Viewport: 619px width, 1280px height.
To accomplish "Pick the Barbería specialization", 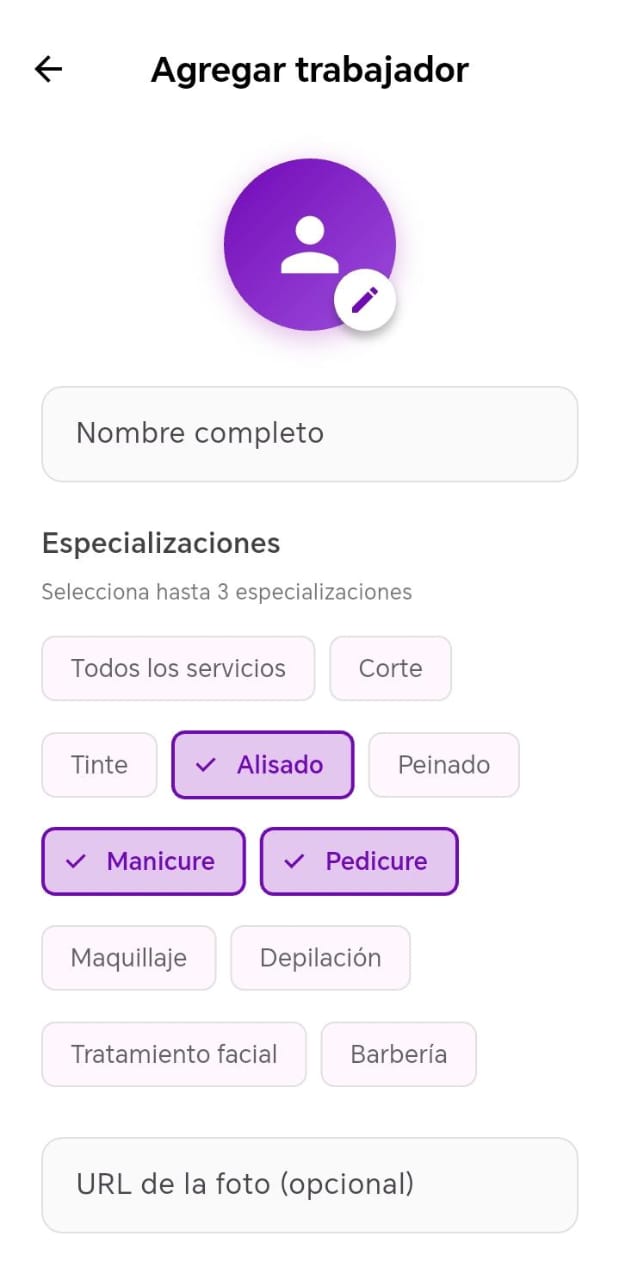I will [x=398, y=1054].
